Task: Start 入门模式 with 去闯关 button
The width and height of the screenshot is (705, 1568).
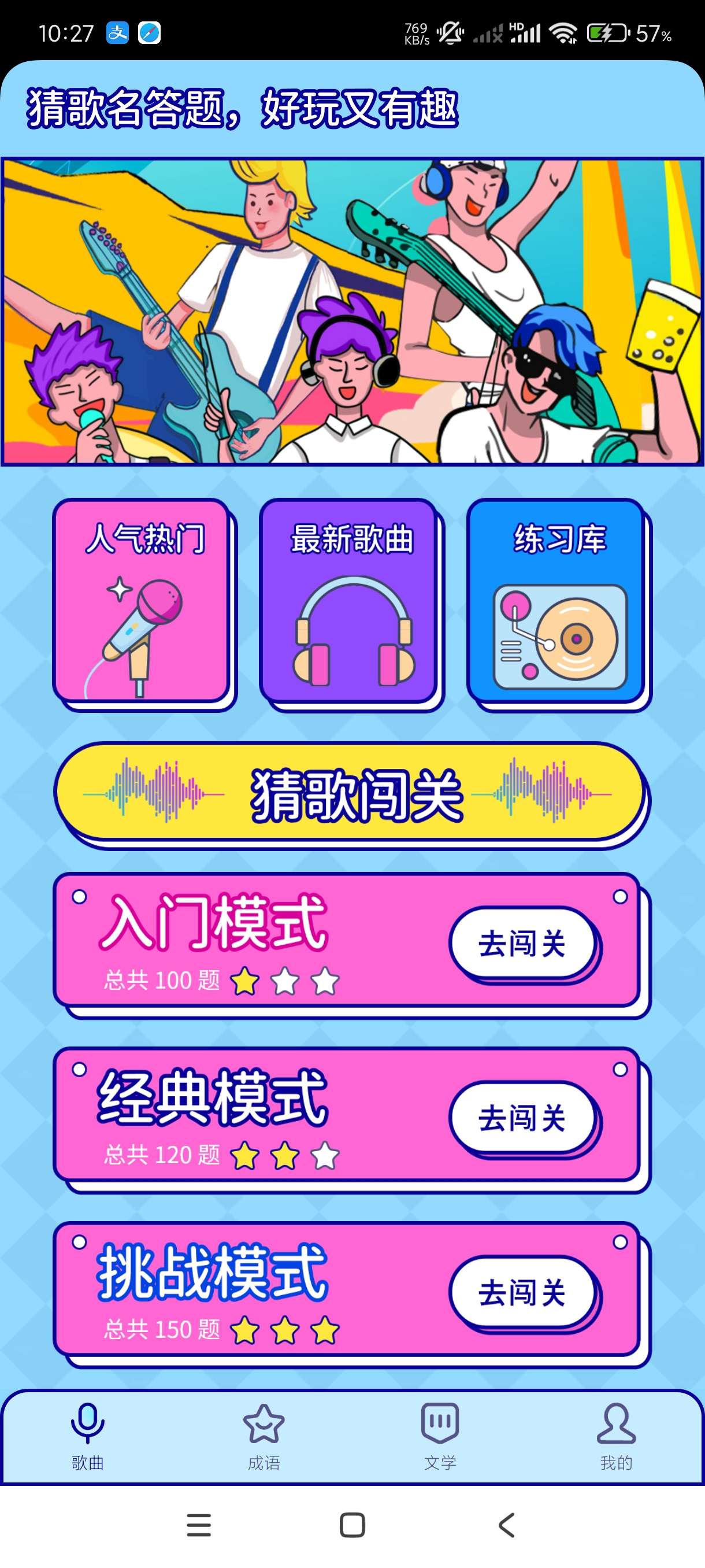Action: point(522,944)
